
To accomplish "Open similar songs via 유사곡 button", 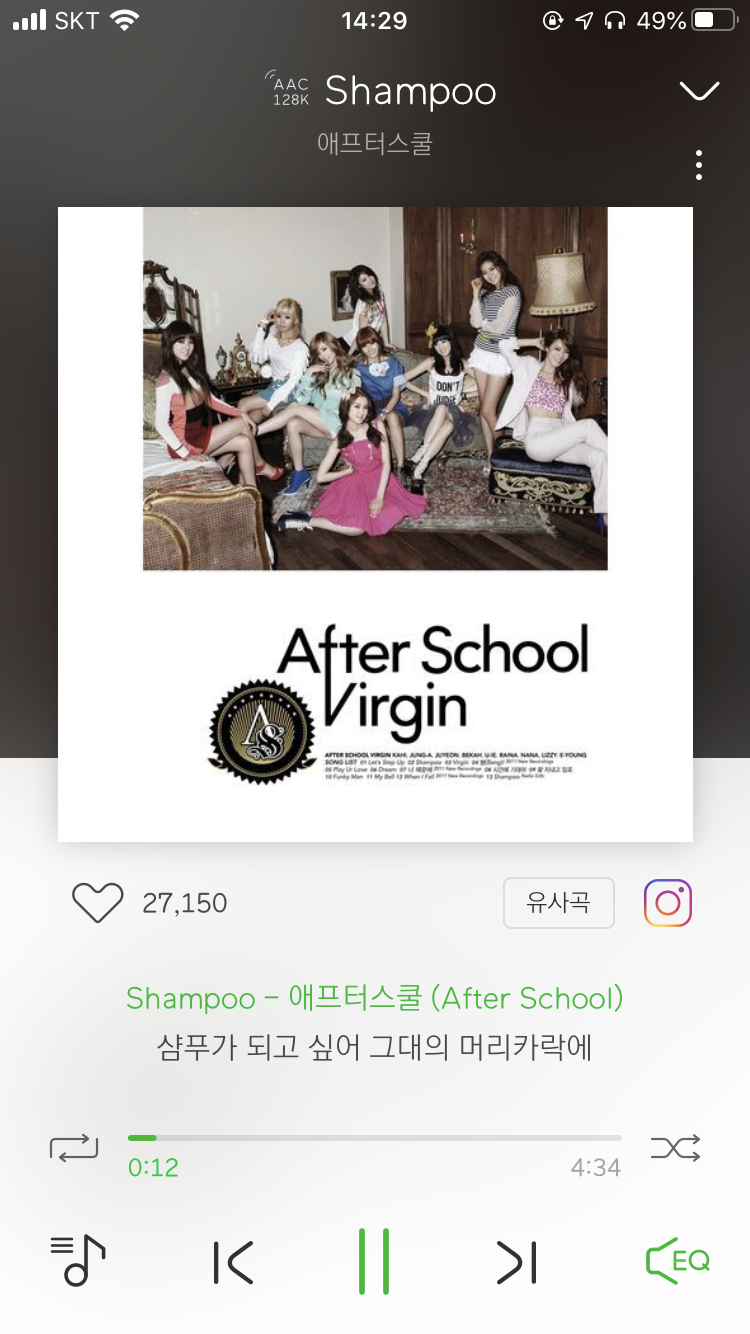I will [558, 903].
